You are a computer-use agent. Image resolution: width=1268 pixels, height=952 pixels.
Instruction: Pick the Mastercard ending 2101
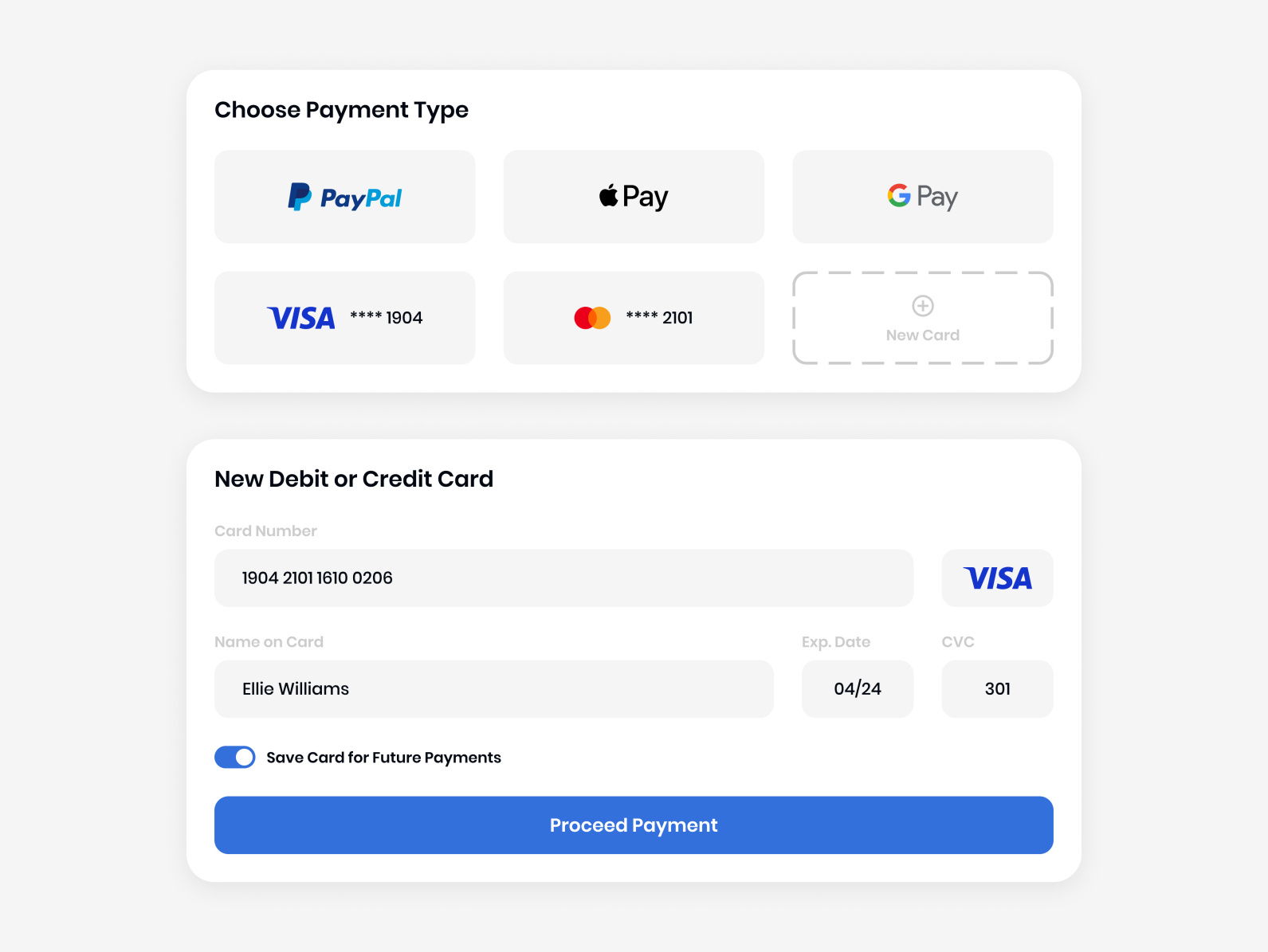(634, 318)
